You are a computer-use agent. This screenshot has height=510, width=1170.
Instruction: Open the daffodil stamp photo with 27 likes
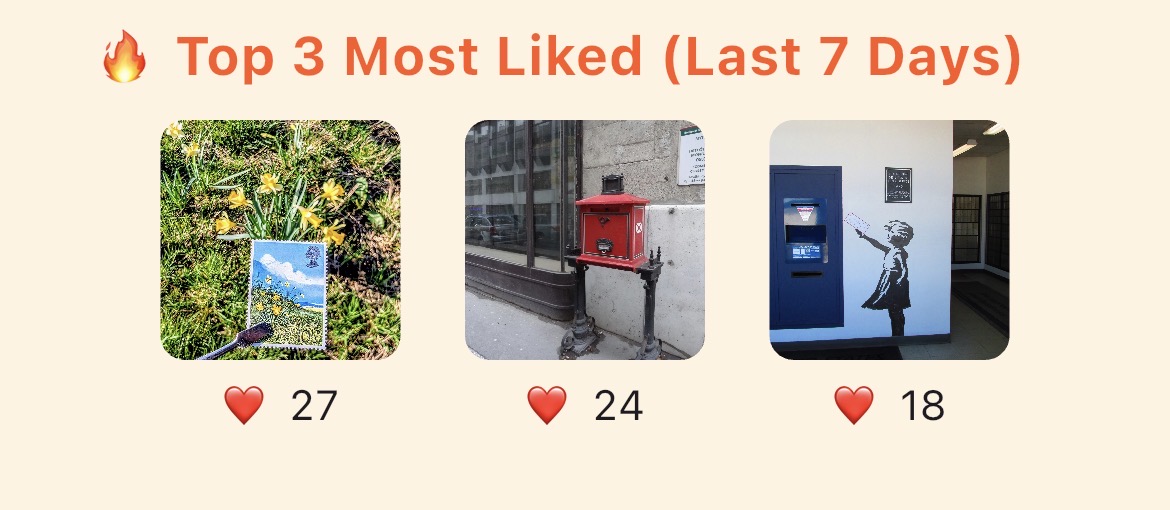280,240
